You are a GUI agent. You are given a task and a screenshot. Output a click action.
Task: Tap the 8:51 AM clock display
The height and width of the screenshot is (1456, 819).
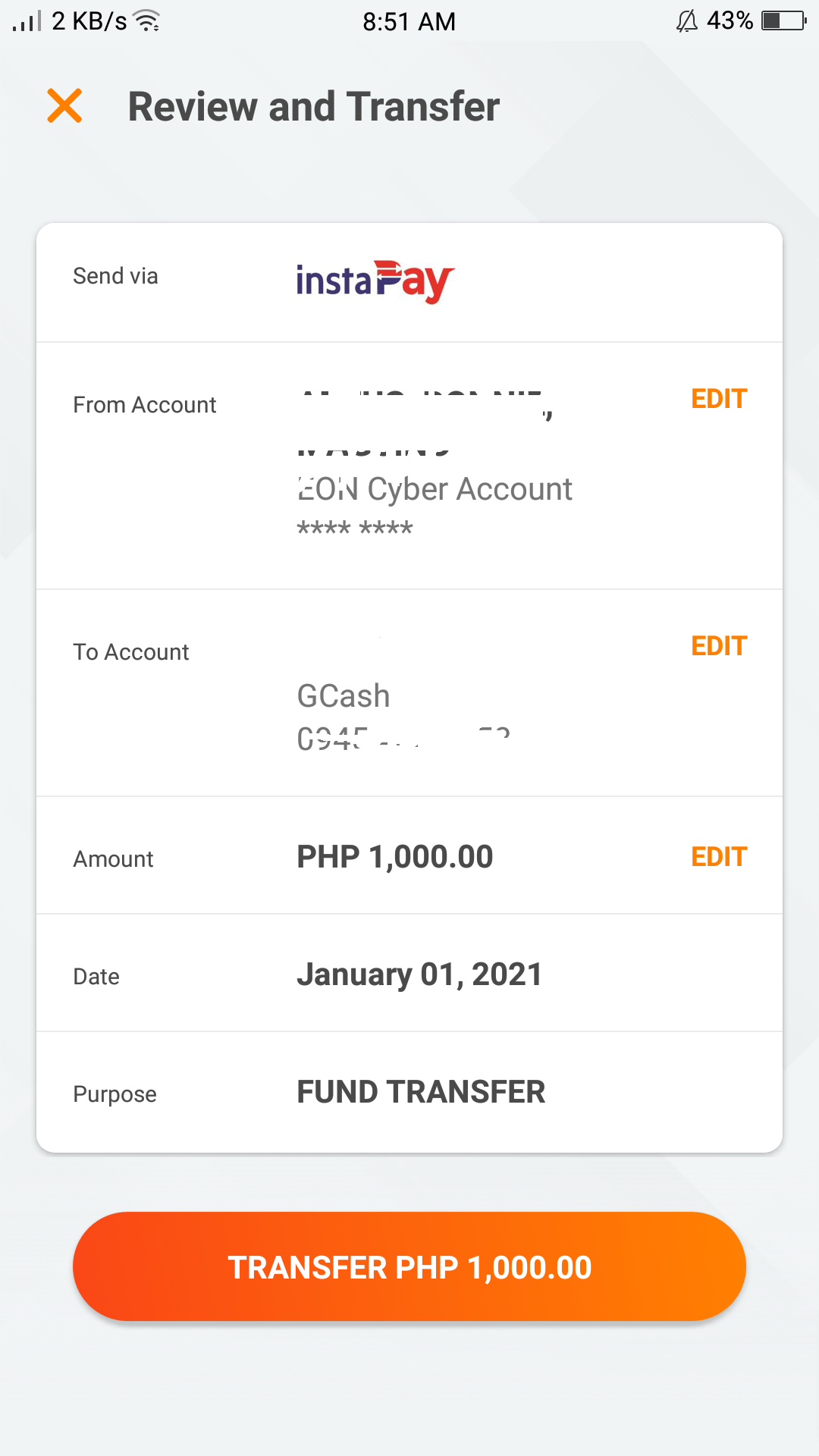coord(409,20)
